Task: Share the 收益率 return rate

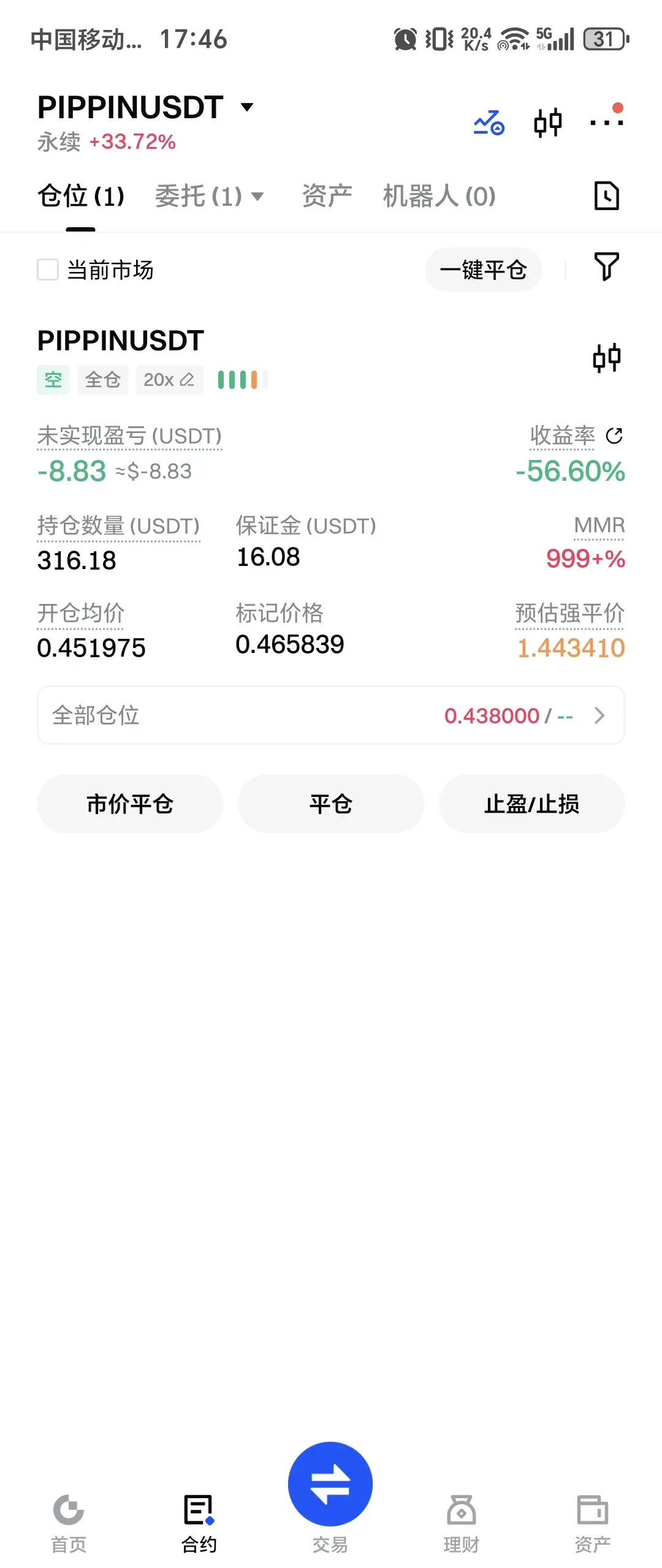Action: (614, 435)
